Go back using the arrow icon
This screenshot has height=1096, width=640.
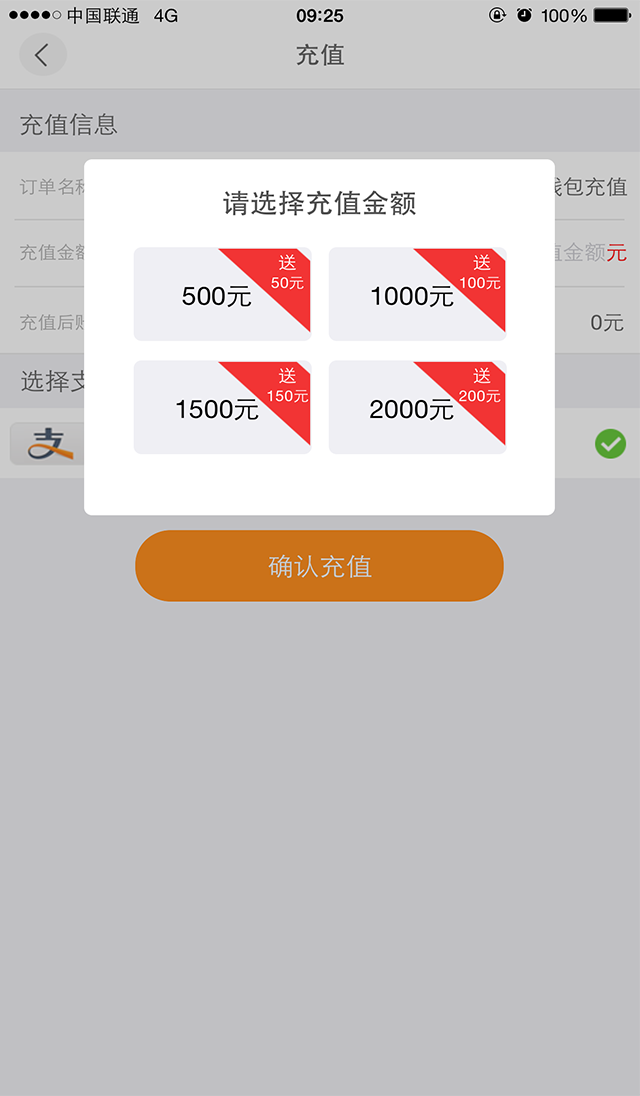click(x=42, y=55)
